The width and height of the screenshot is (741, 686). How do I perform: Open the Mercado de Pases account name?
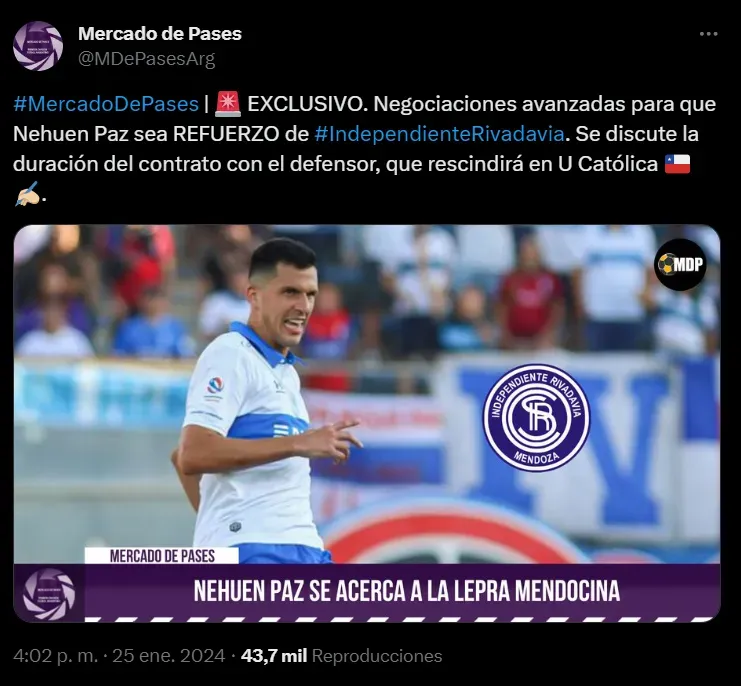click(159, 34)
